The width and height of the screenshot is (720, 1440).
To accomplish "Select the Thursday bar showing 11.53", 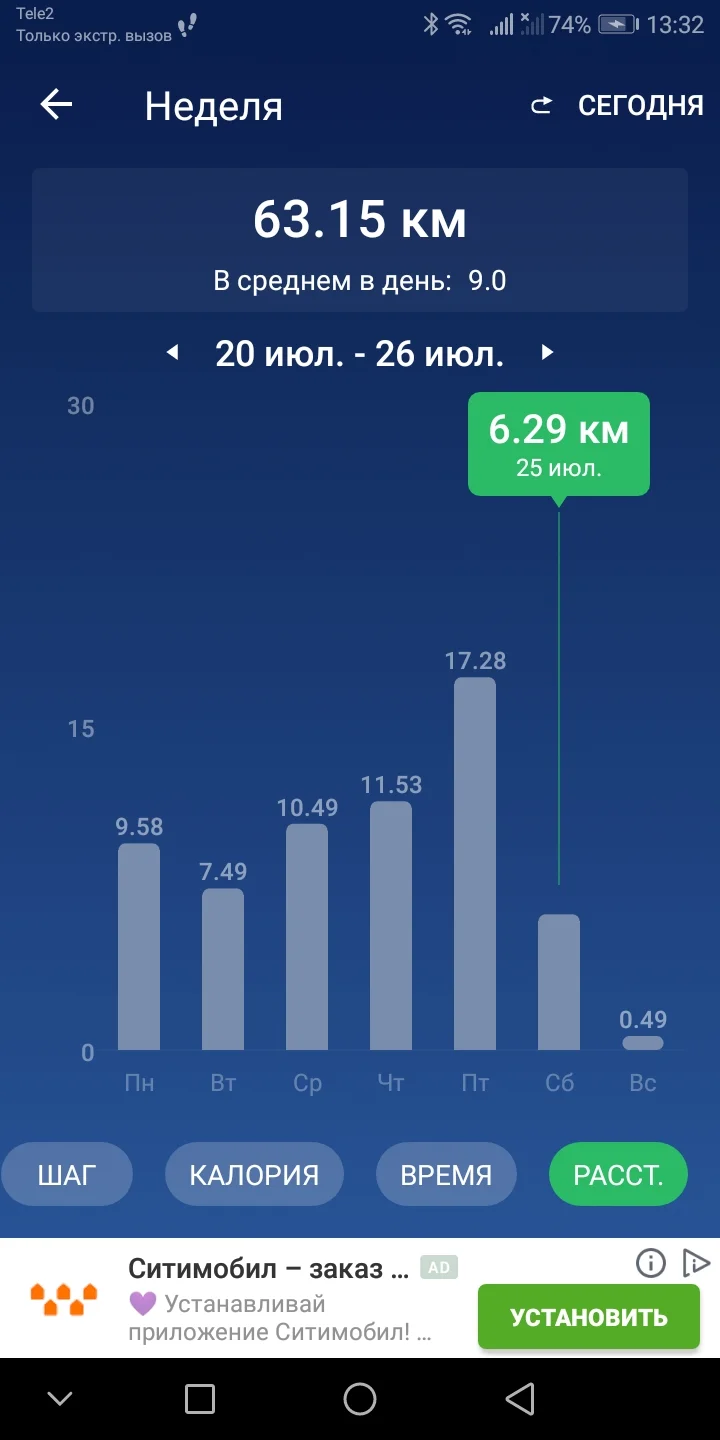I will tap(391, 926).
